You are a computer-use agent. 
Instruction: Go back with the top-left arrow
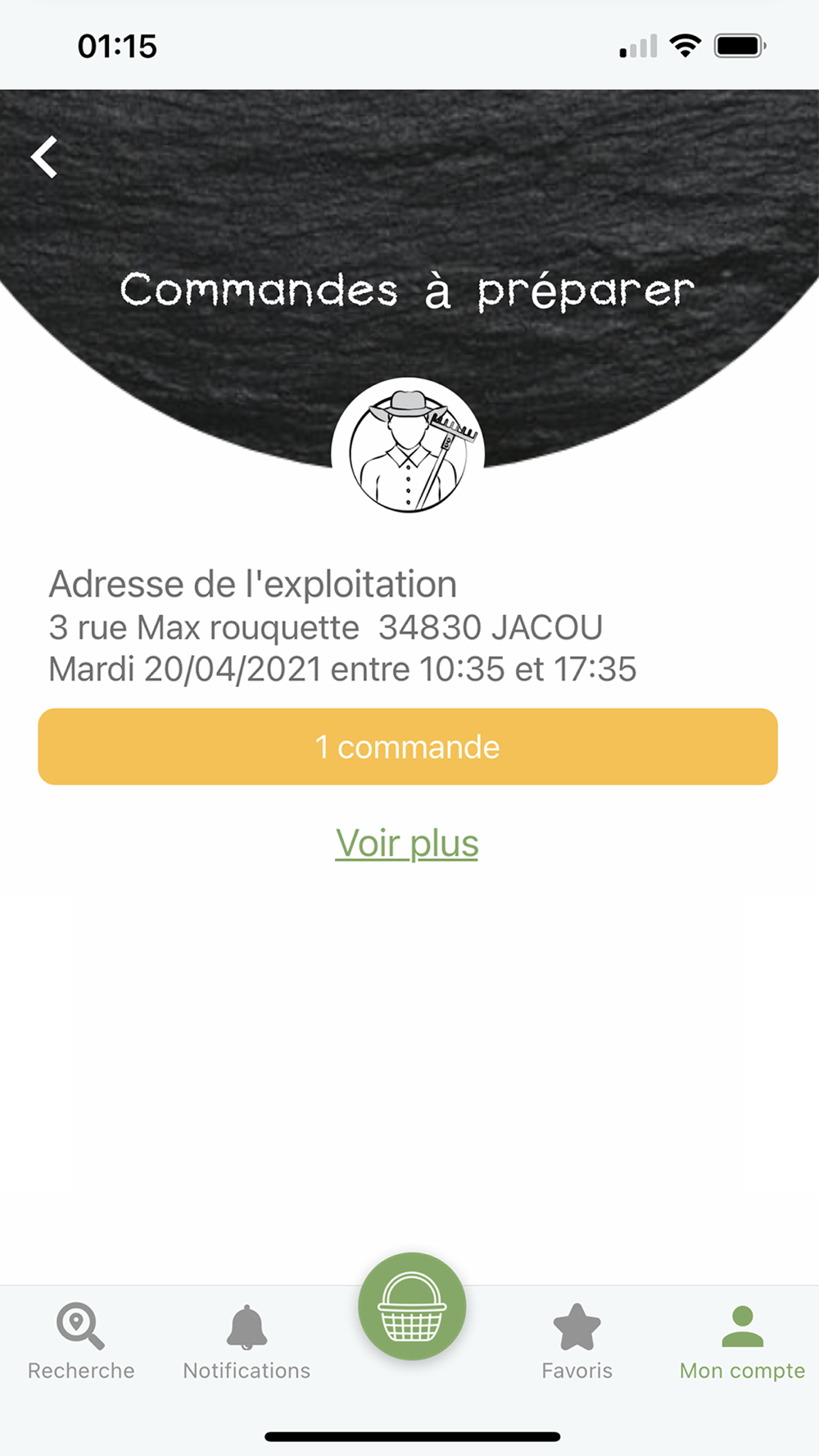pos(45,157)
